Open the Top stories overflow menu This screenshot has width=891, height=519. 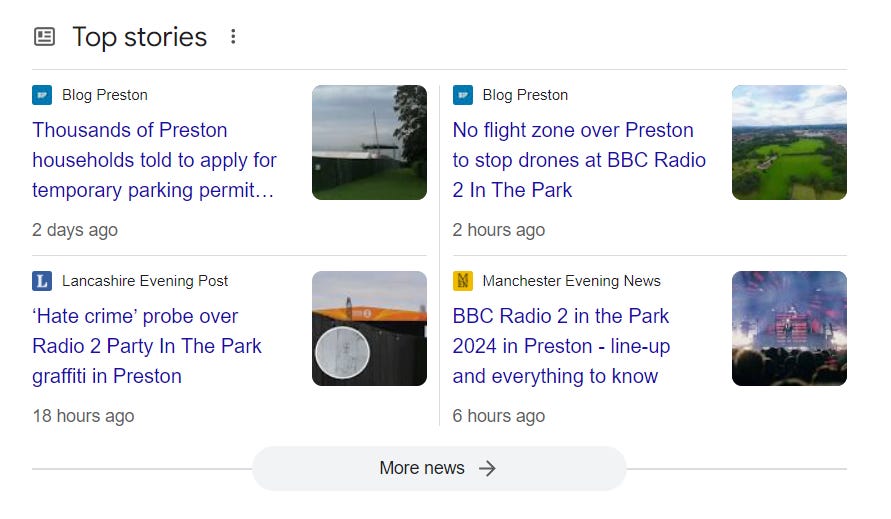pos(233,37)
